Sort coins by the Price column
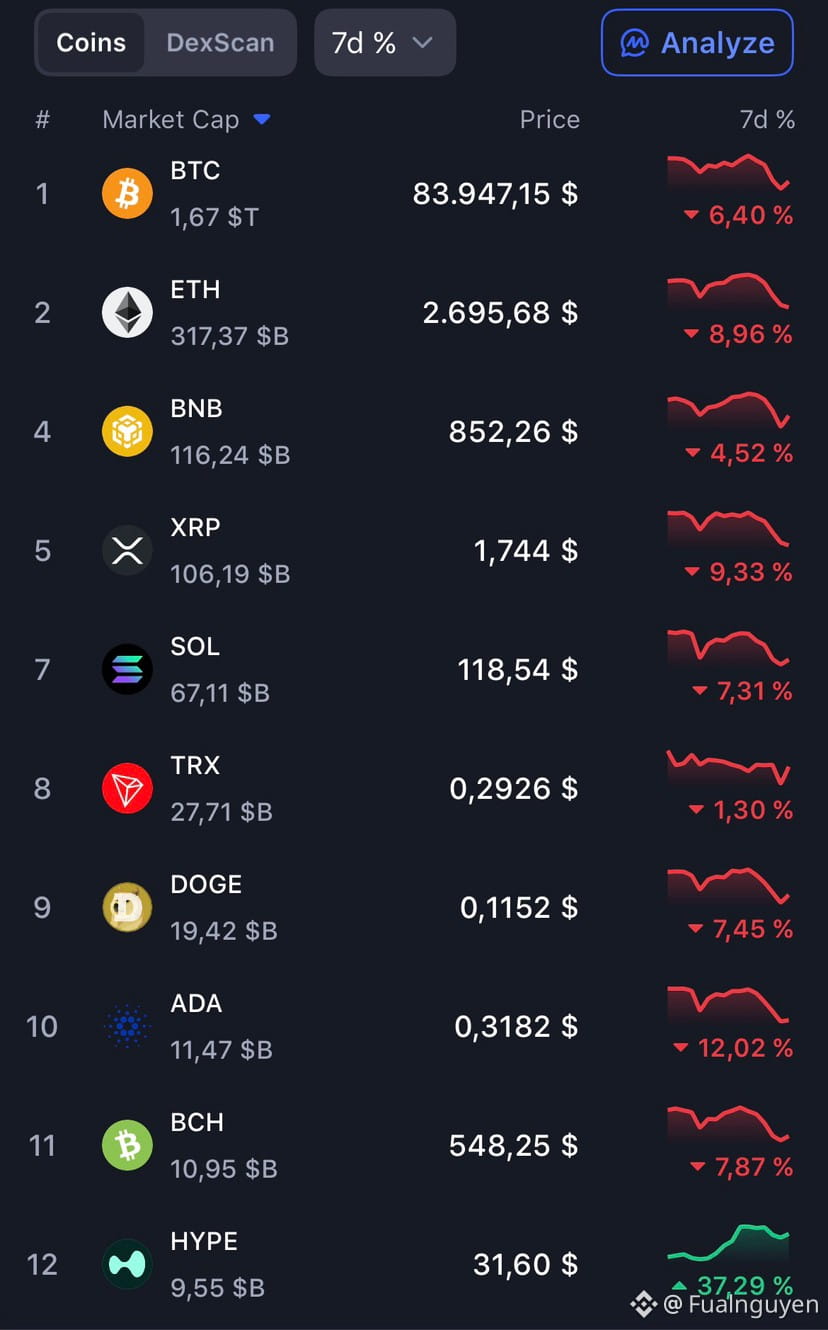Image resolution: width=828 pixels, height=1330 pixels. 549,120
